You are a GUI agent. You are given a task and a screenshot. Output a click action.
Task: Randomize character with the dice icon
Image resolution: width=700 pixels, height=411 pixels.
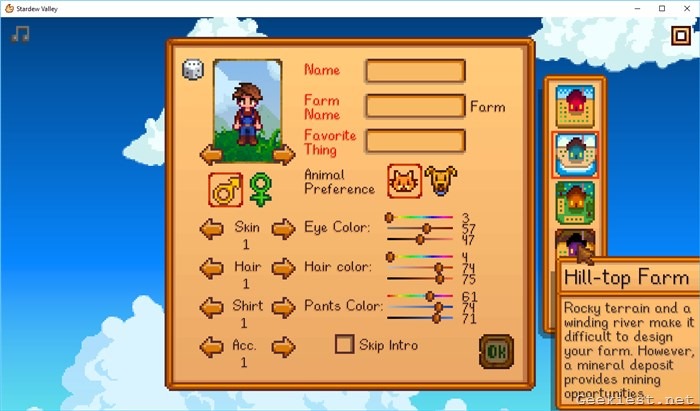pos(192,70)
